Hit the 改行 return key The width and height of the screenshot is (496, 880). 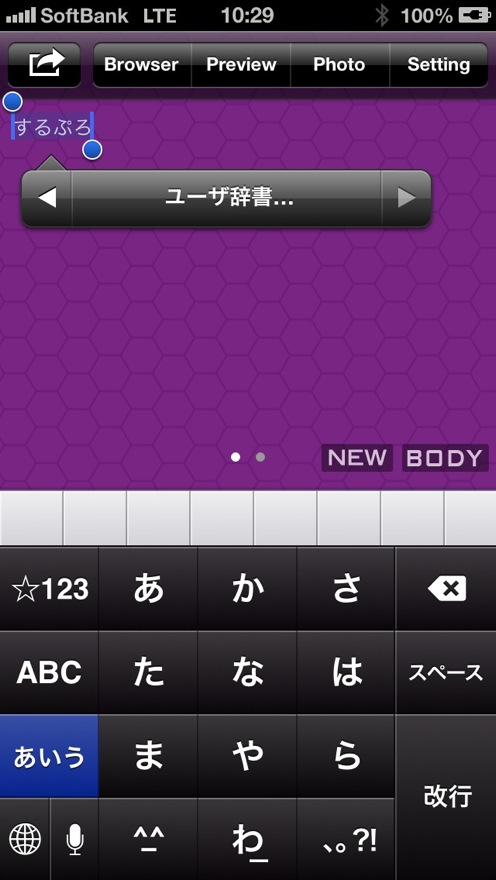[x=446, y=797]
